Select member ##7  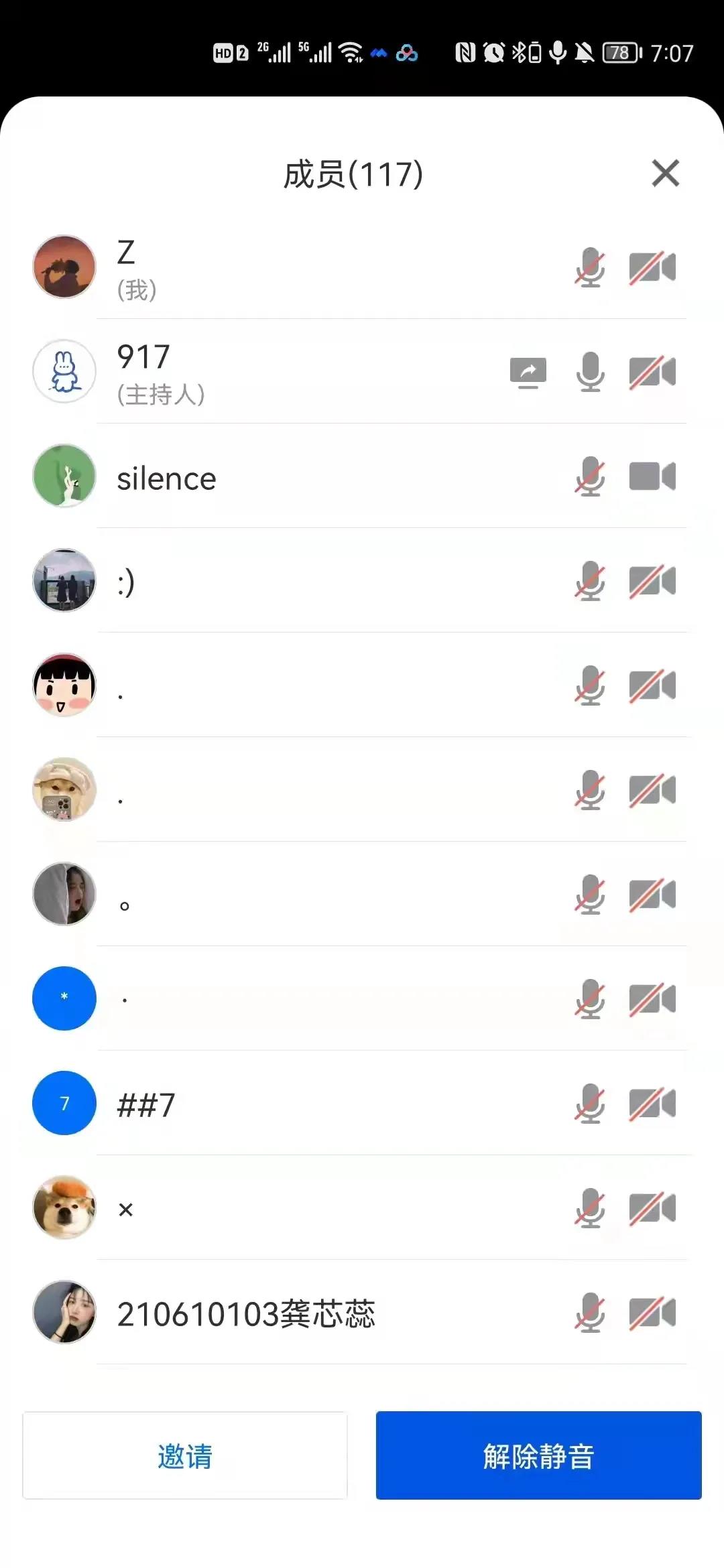pos(268,1104)
